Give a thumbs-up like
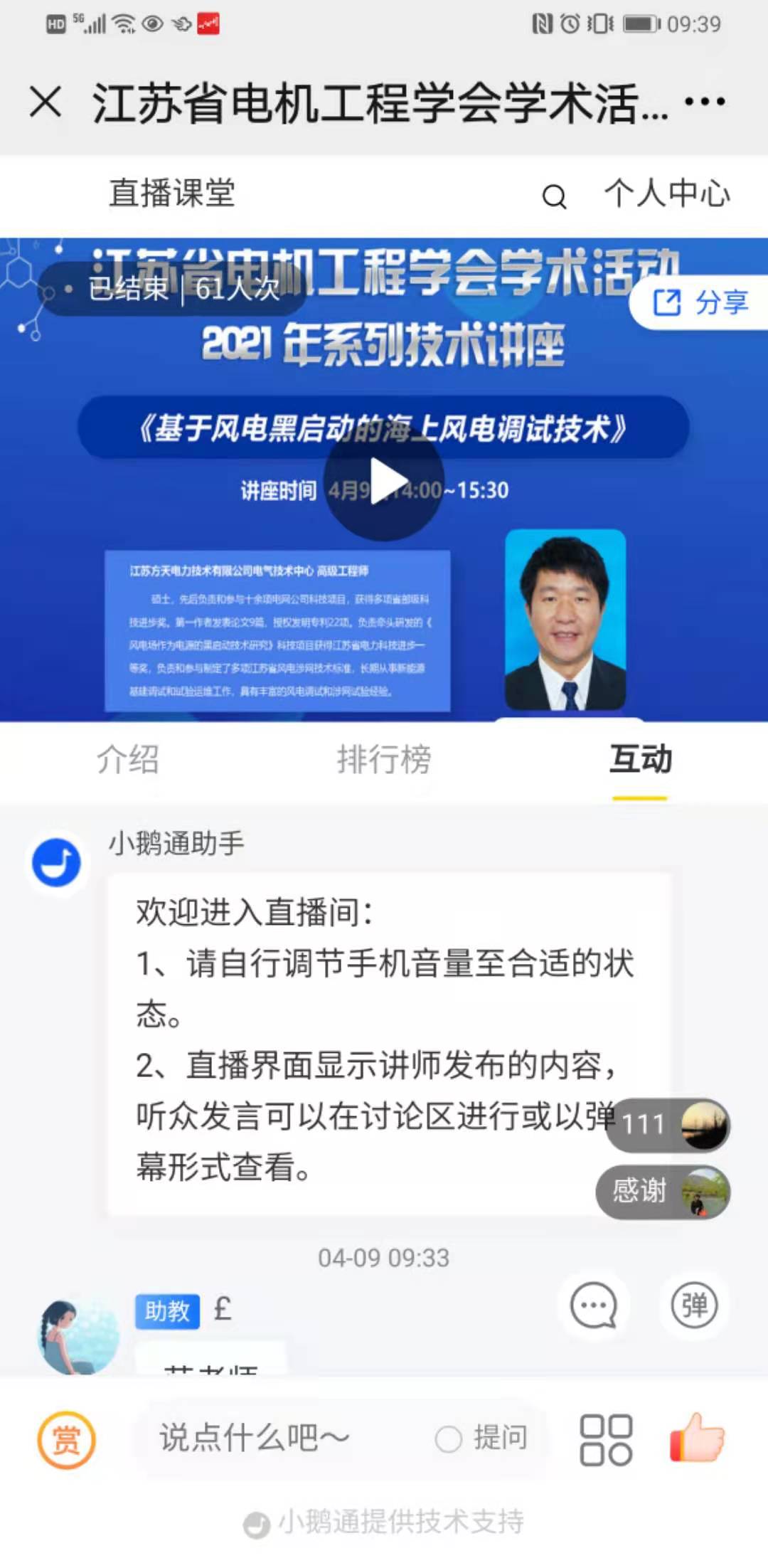Screen dimensions: 768x1568 pyautogui.click(x=697, y=1439)
